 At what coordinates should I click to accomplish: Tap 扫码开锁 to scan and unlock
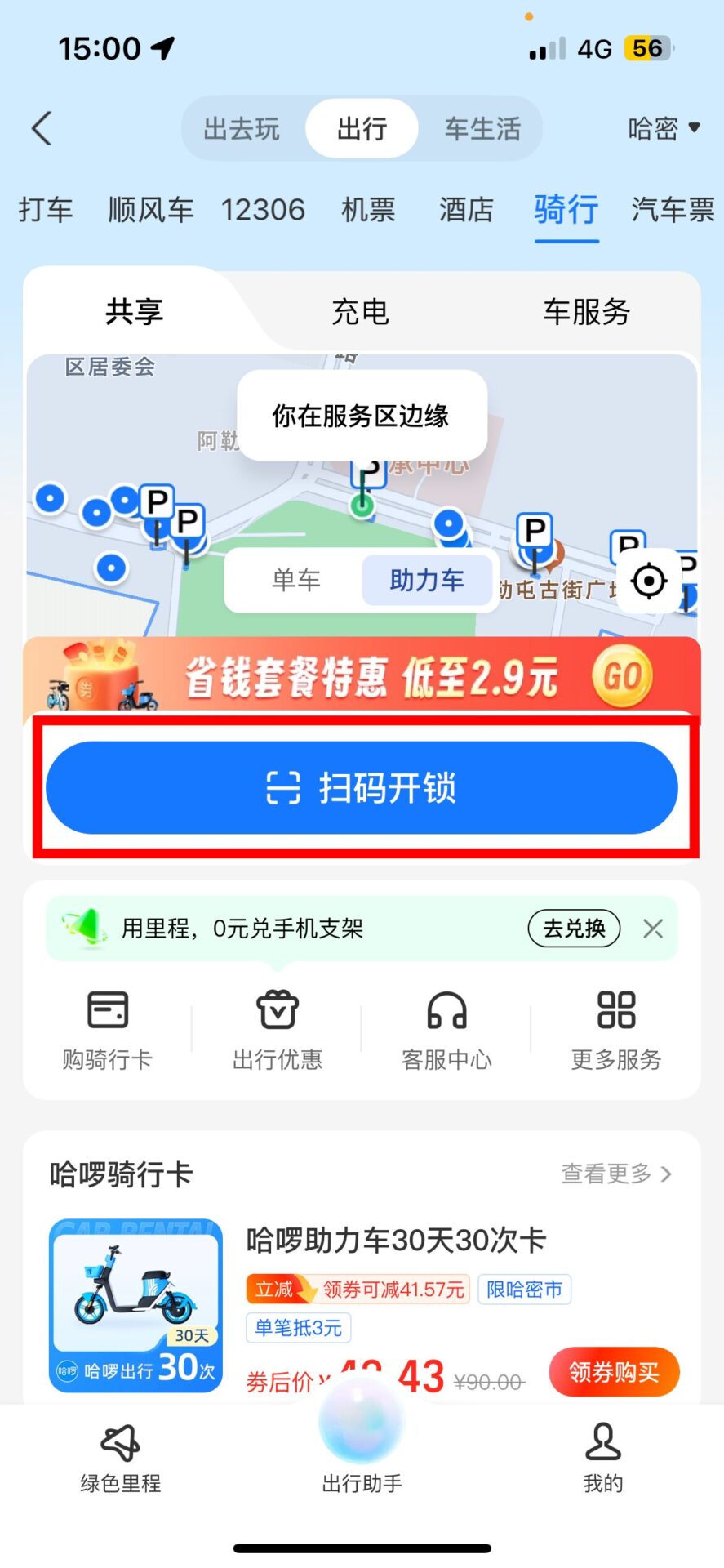click(x=362, y=788)
